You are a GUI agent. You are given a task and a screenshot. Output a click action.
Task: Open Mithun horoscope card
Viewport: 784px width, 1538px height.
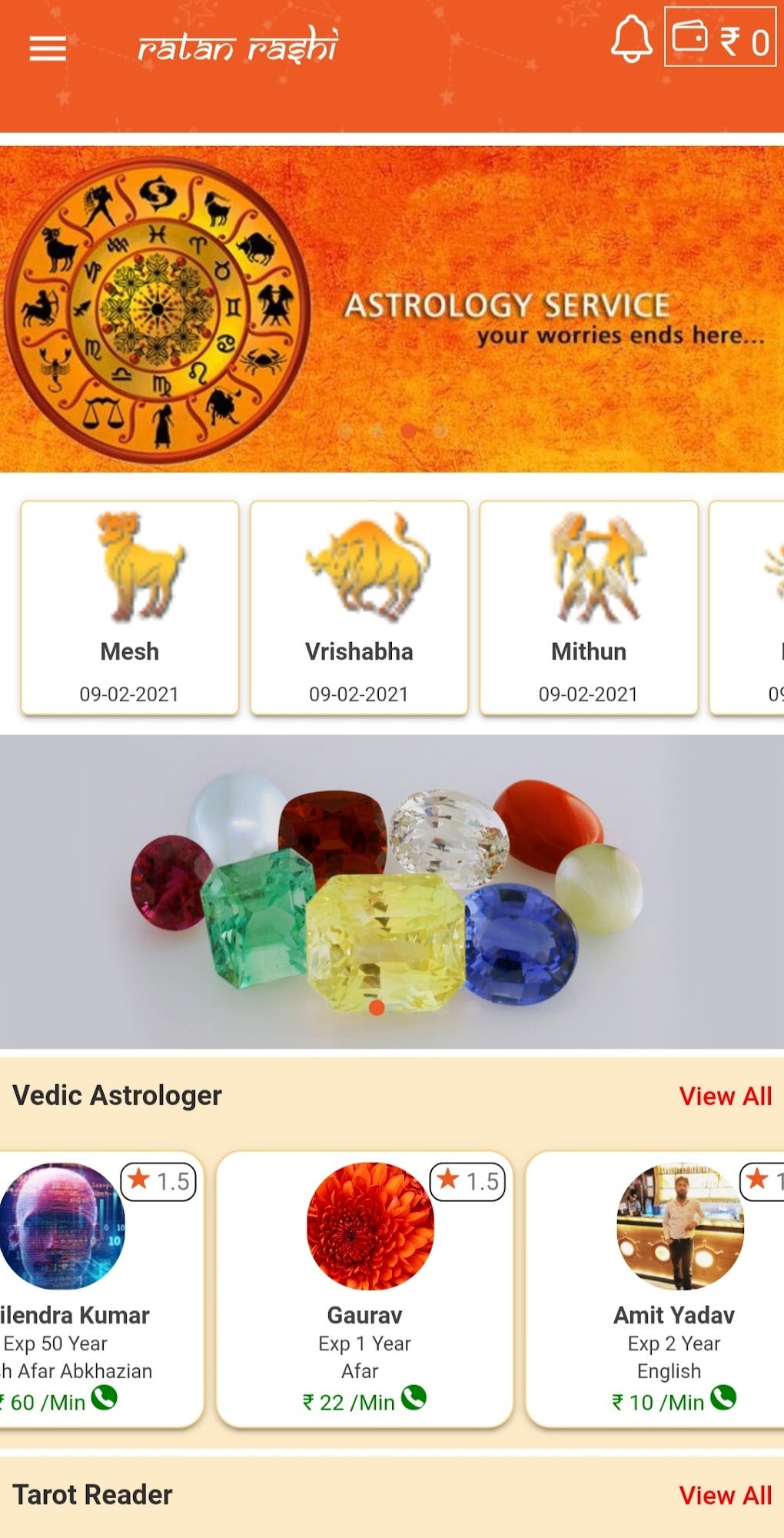(589, 608)
